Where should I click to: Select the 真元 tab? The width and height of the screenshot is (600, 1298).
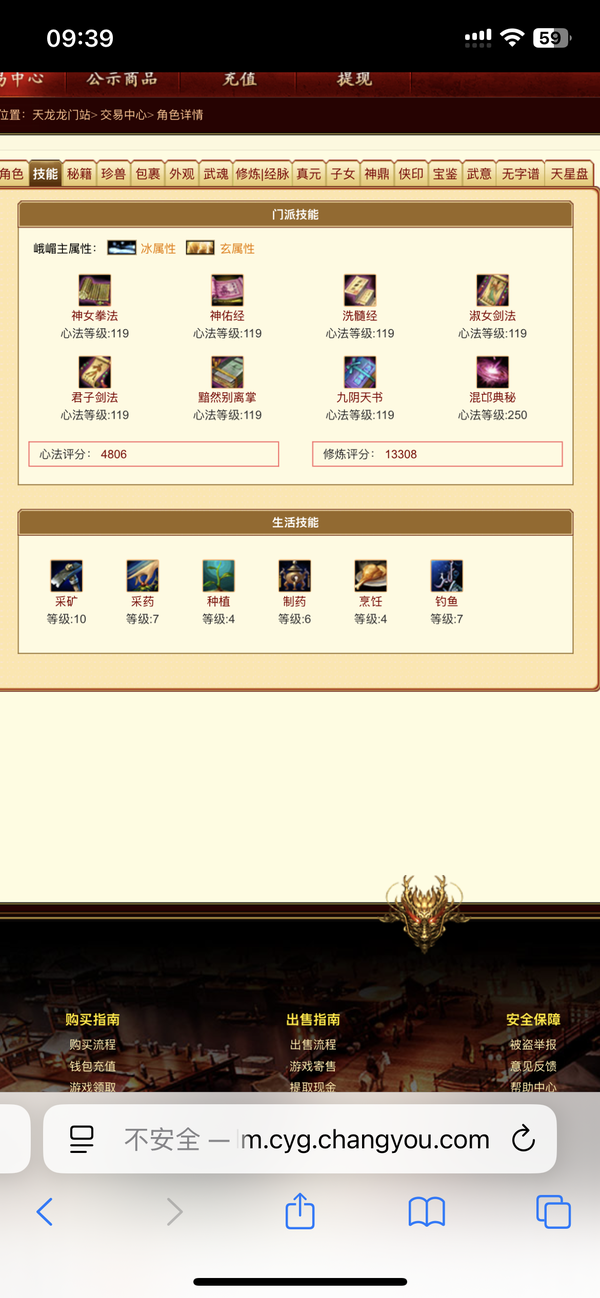pyautogui.click(x=309, y=174)
